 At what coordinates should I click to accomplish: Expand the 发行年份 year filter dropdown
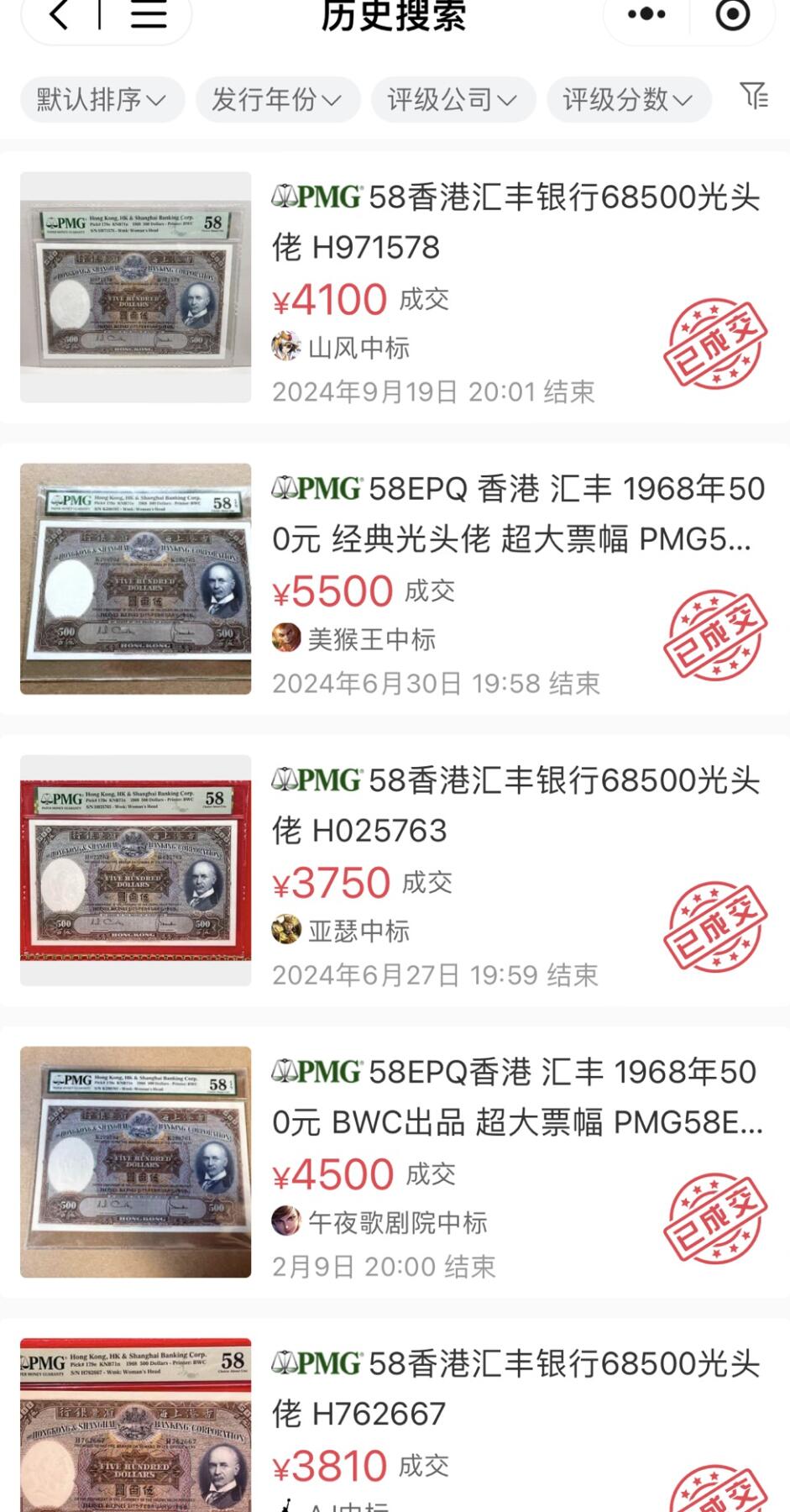click(278, 98)
